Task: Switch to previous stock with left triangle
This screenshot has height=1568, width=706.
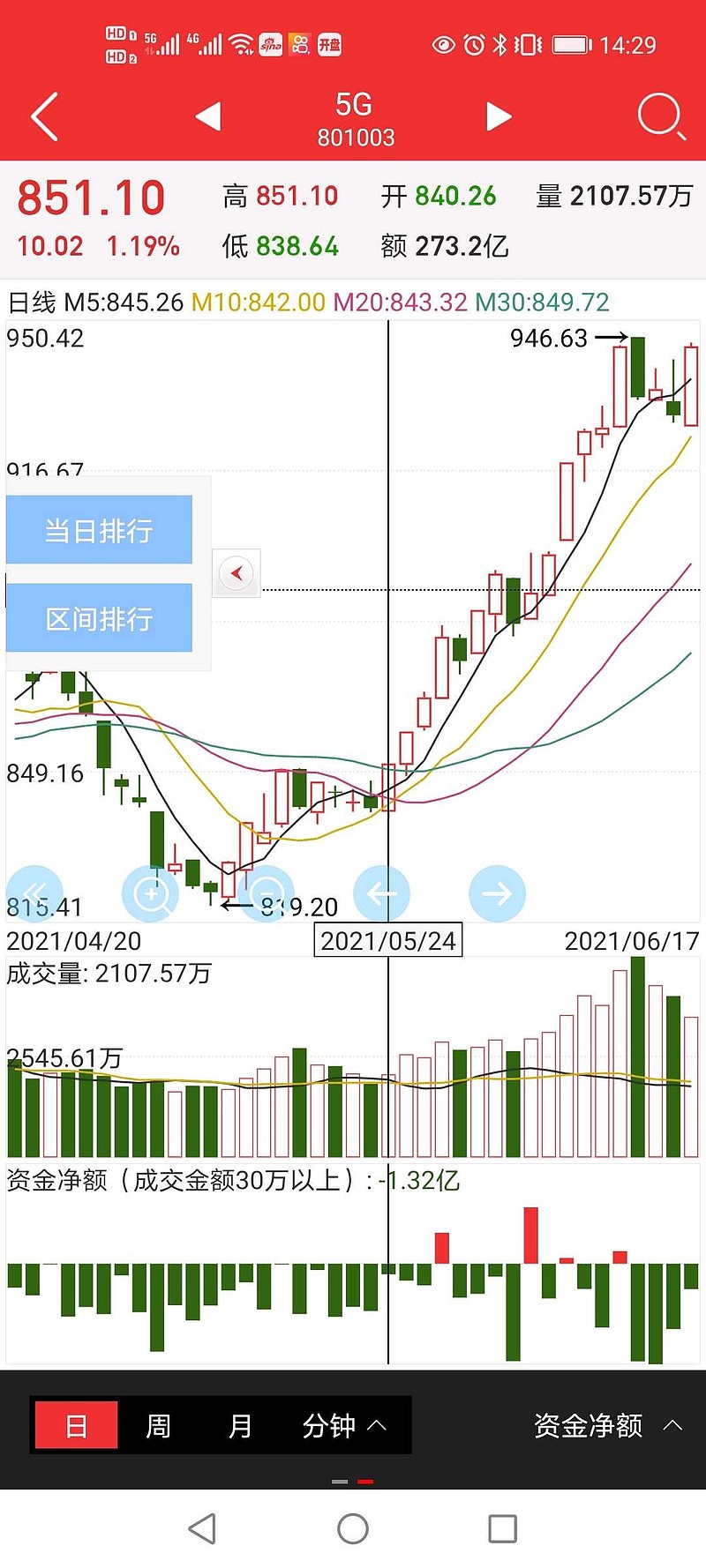Action: 209,116
